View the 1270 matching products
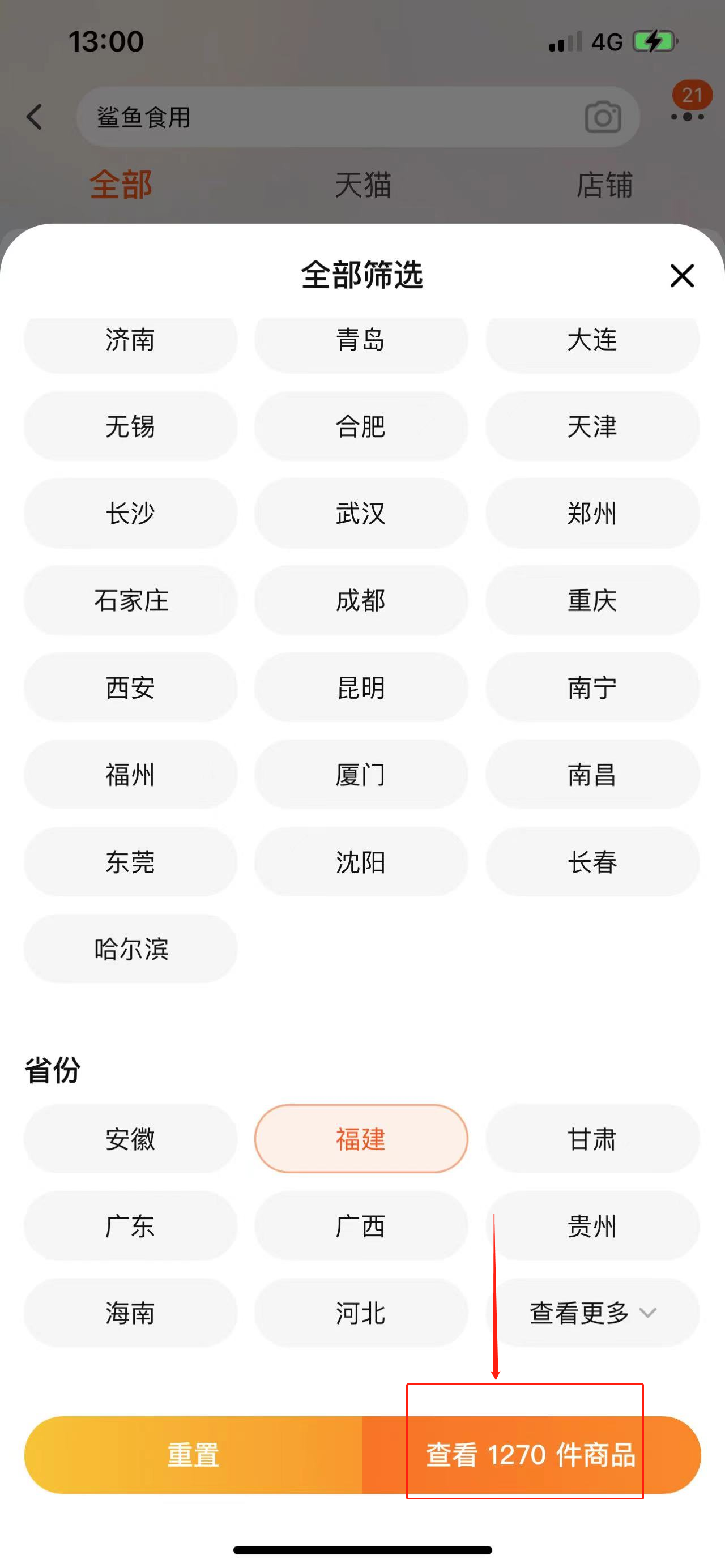725x1568 pixels. point(531,1455)
